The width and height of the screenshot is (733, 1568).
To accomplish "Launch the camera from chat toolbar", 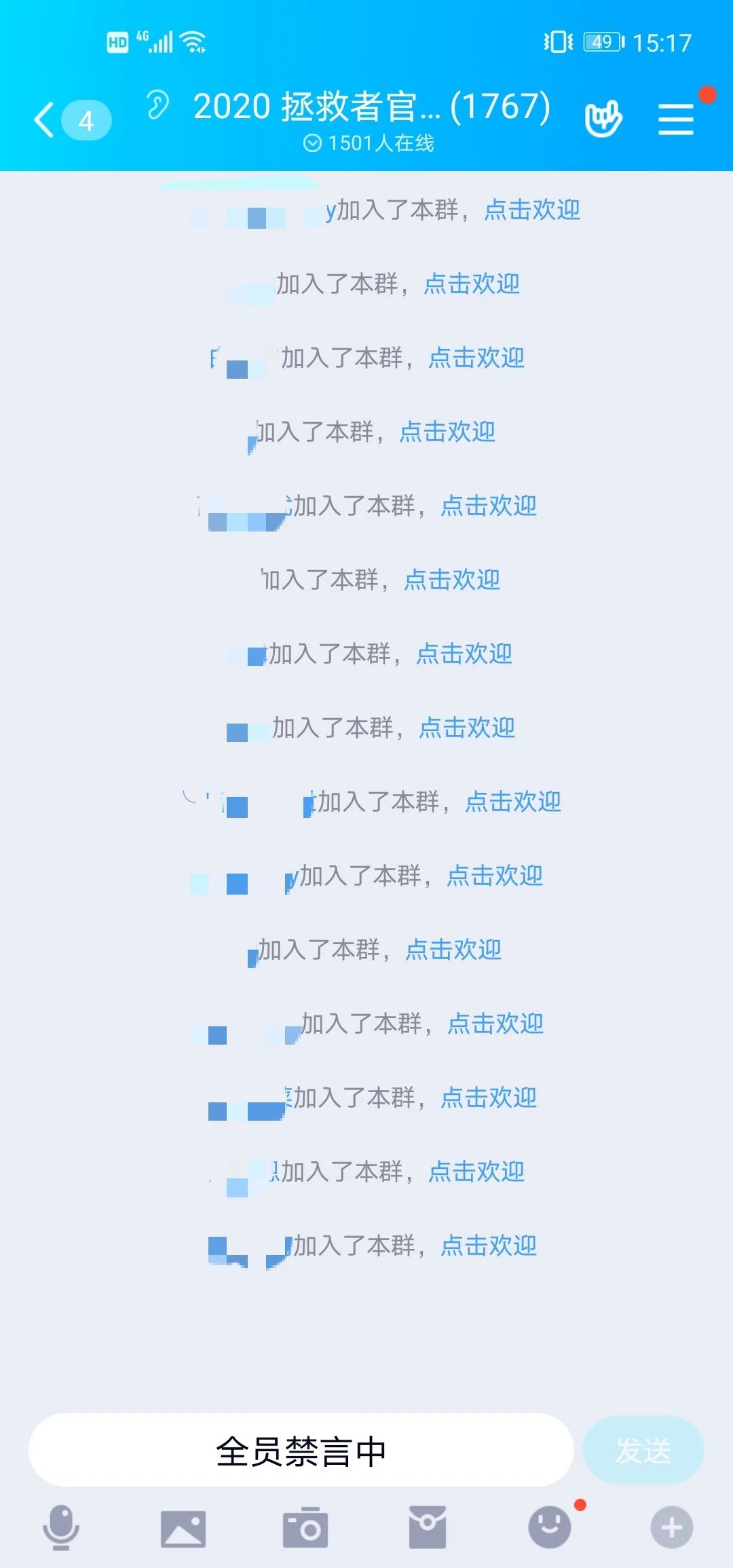I will click(x=305, y=1529).
